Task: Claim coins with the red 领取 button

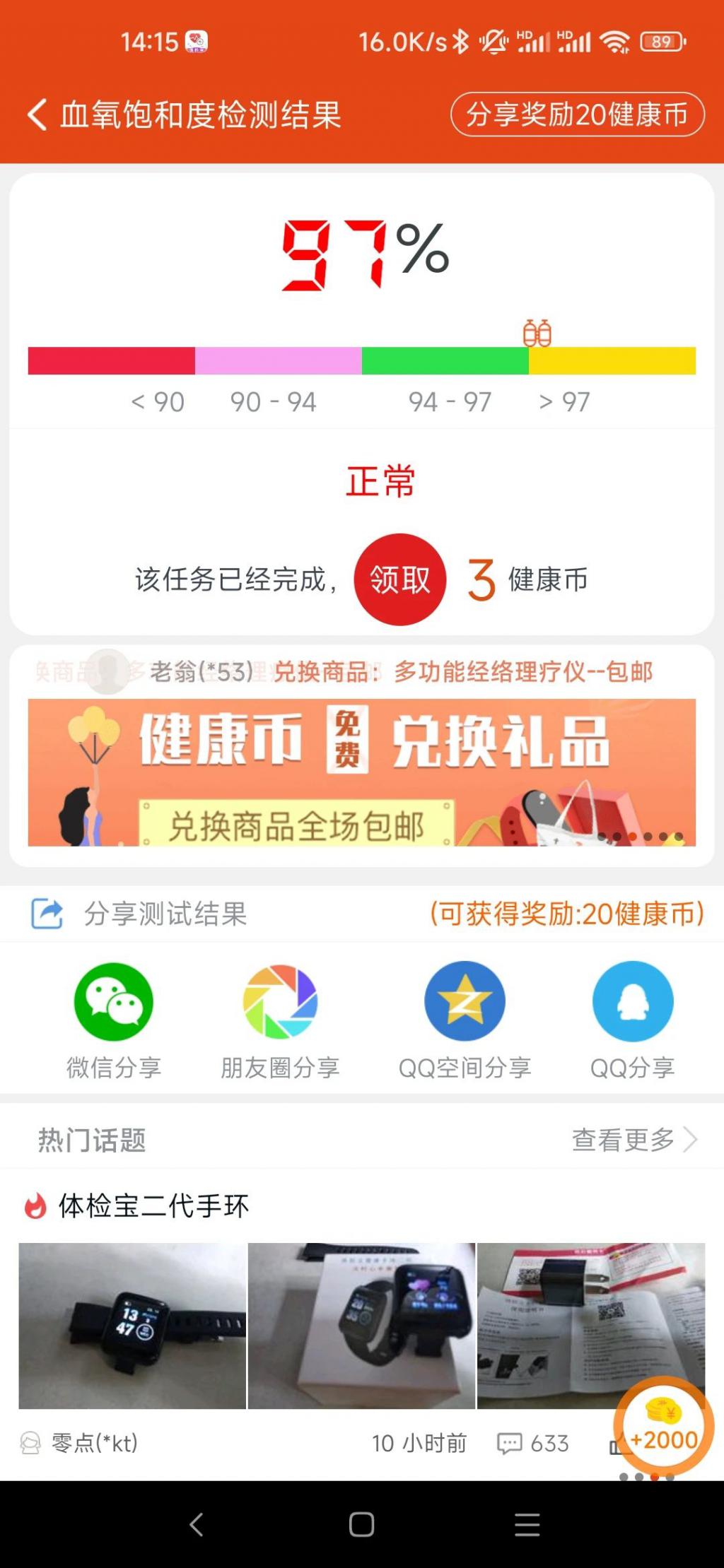Action: [x=399, y=579]
